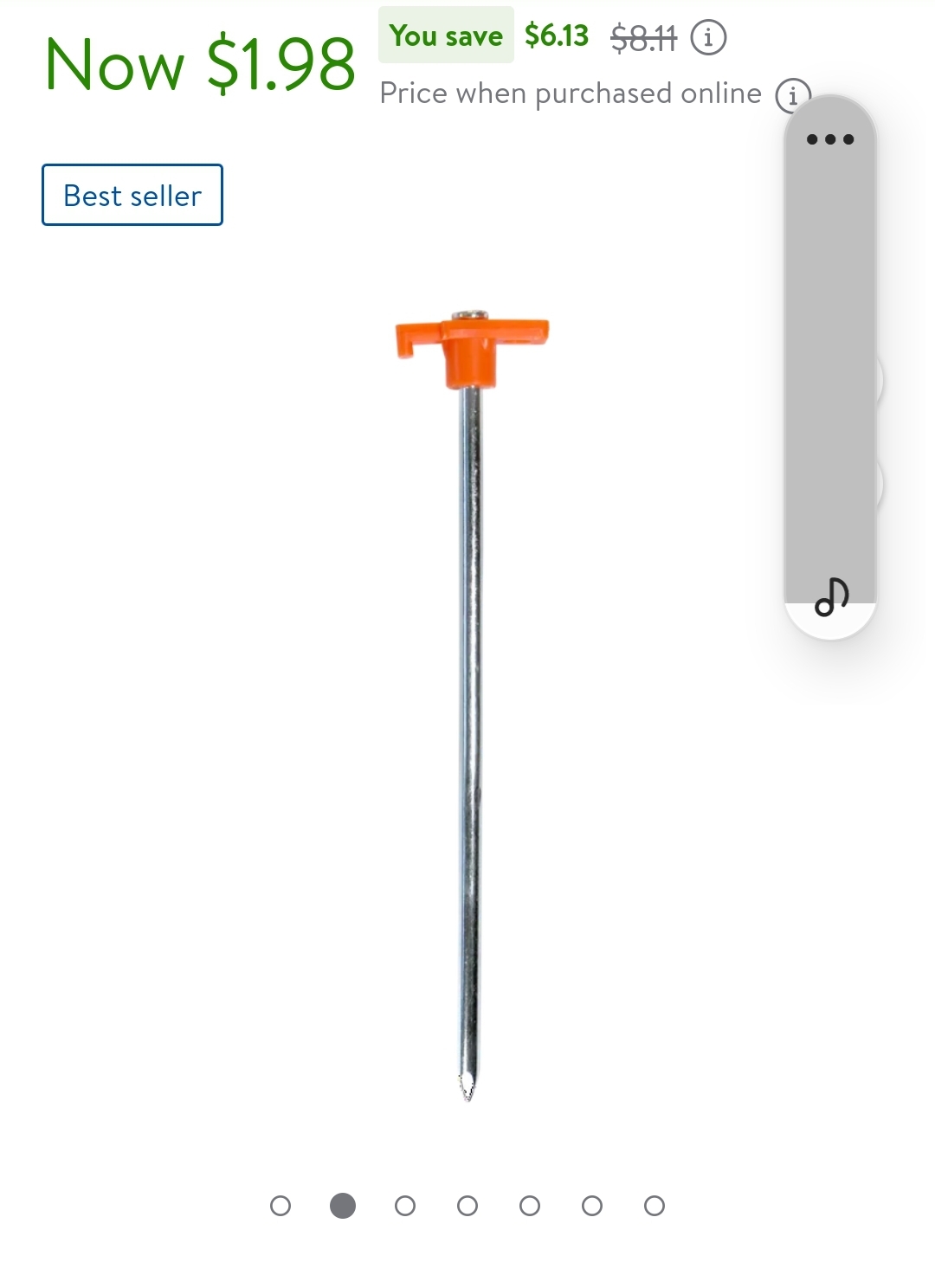Go to the first image page dot
The height and width of the screenshot is (1288, 935).
click(x=280, y=1206)
